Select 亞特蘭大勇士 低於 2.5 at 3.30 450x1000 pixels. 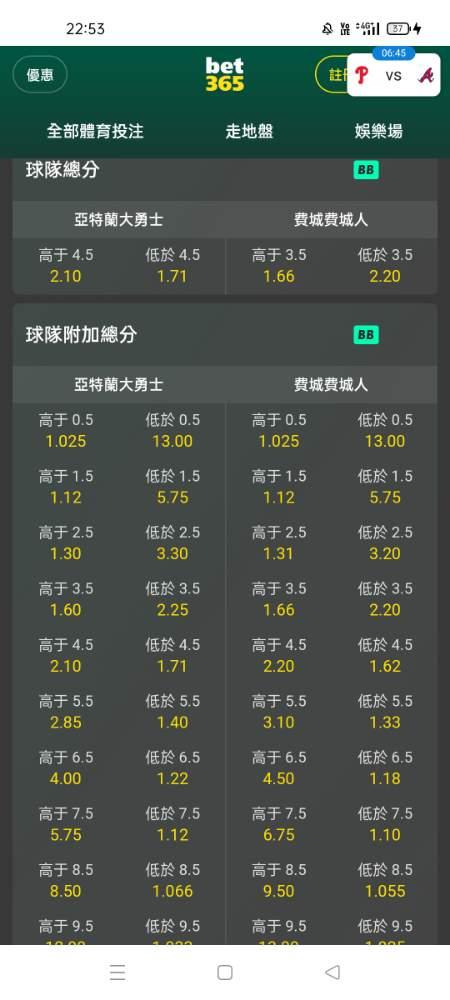click(x=172, y=543)
